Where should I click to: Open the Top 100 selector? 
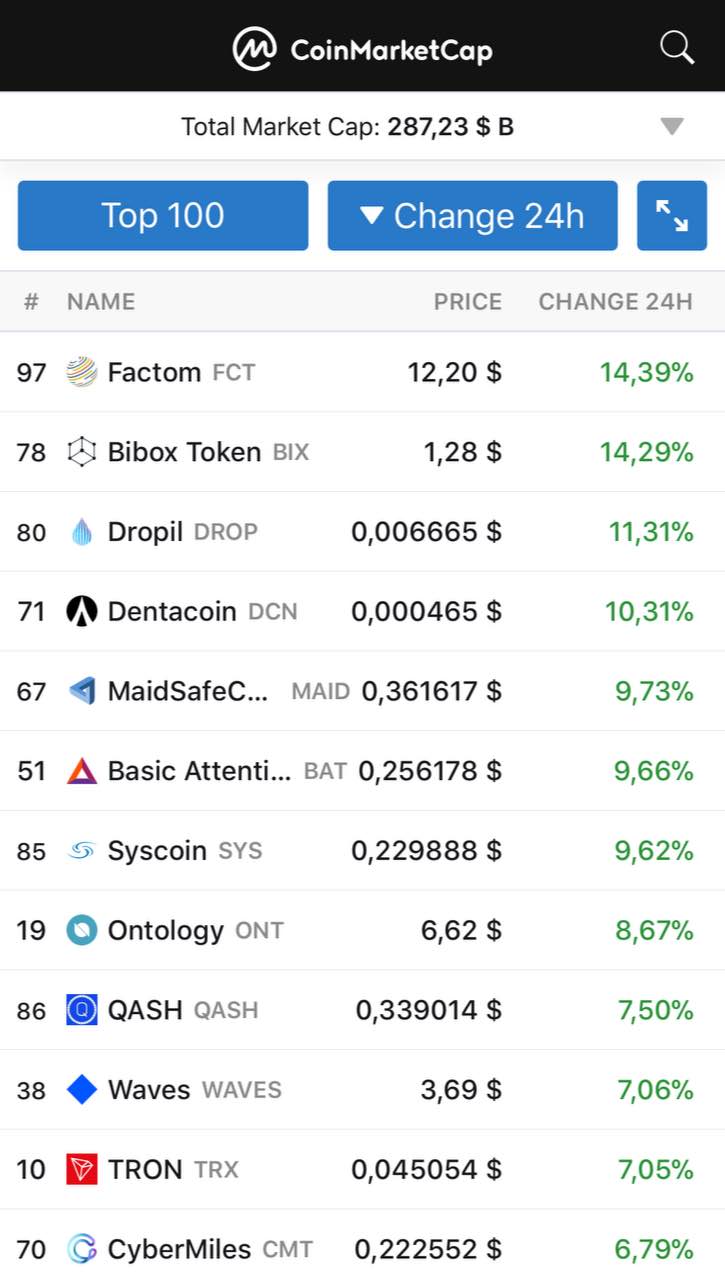pos(163,215)
